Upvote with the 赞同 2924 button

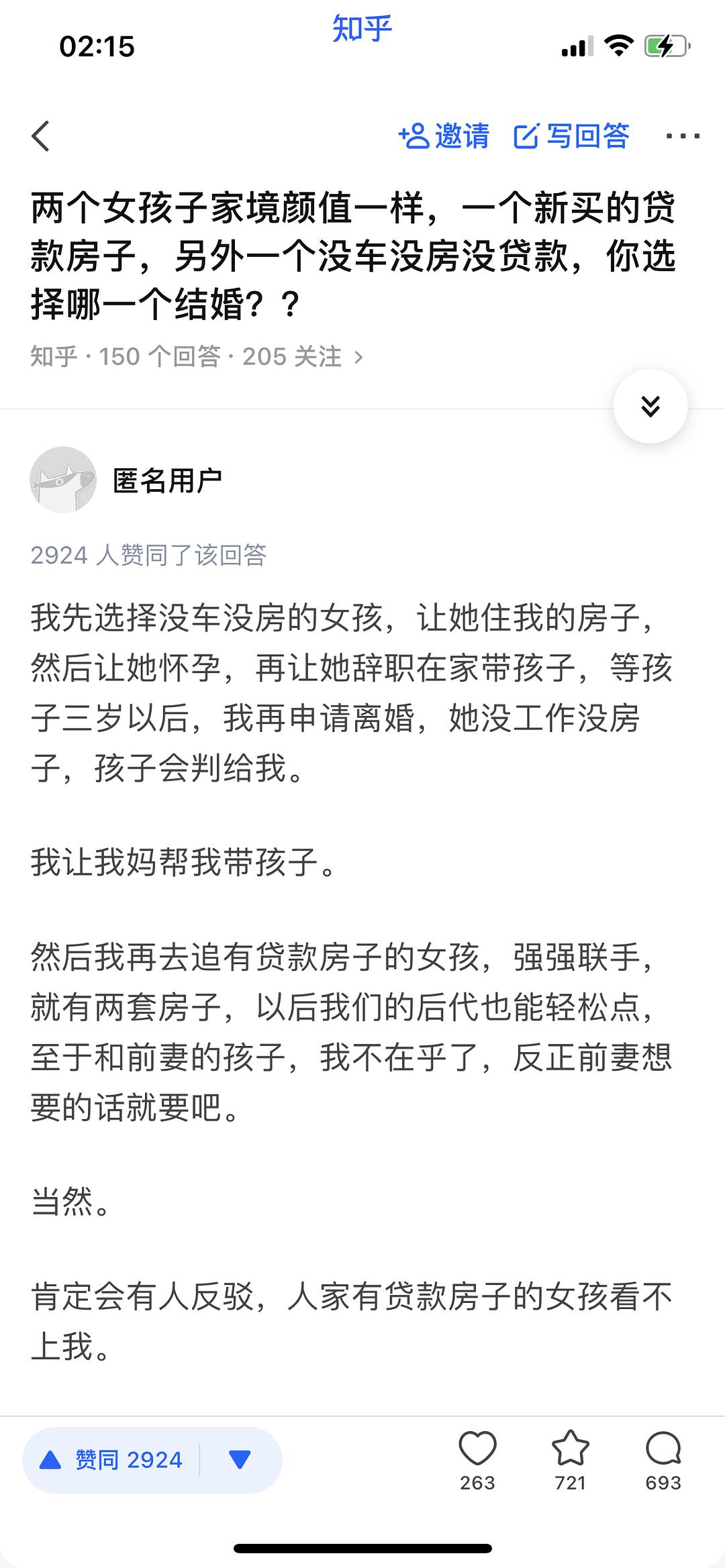(x=111, y=1460)
